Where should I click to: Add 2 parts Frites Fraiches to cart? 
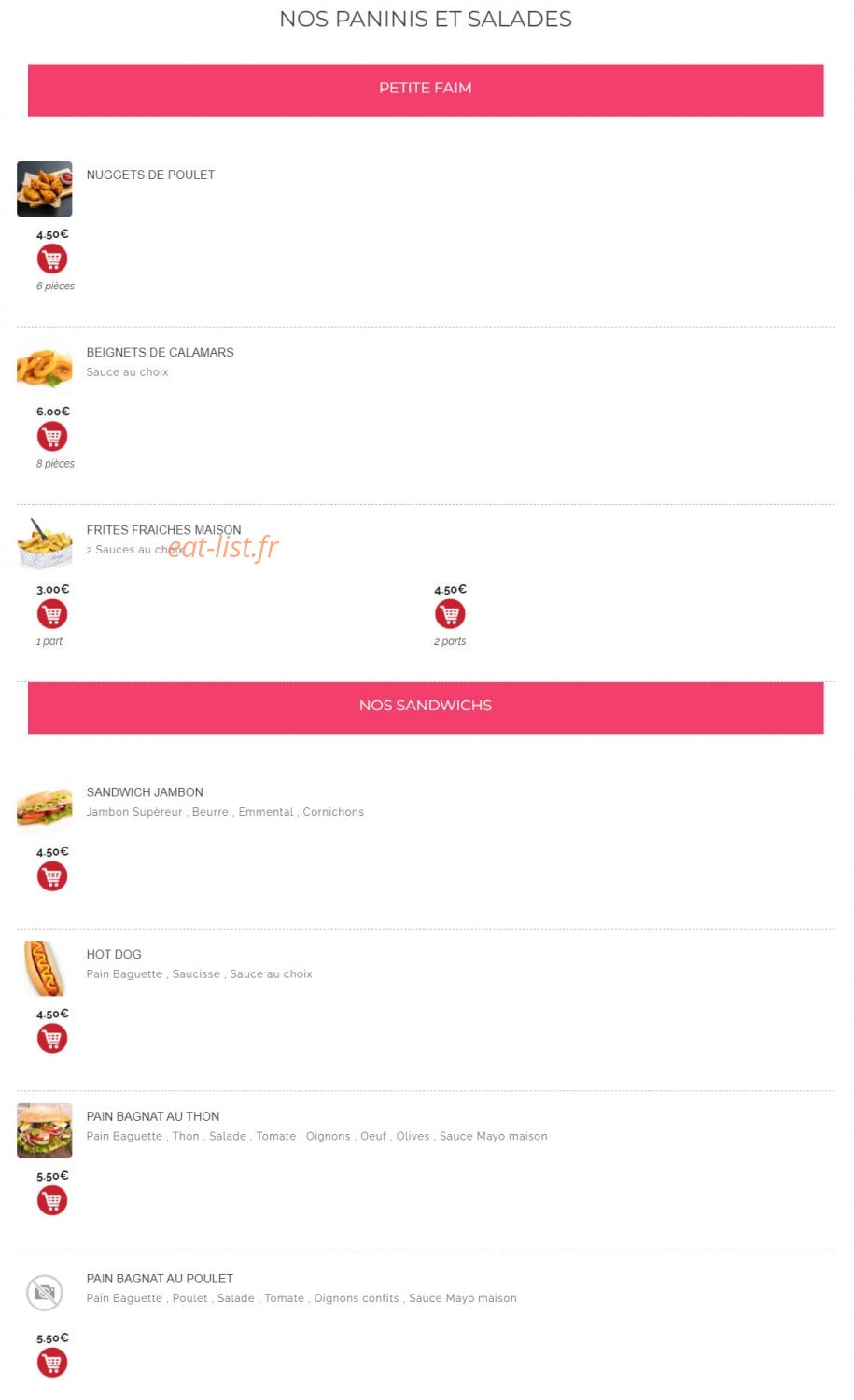coord(450,614)
